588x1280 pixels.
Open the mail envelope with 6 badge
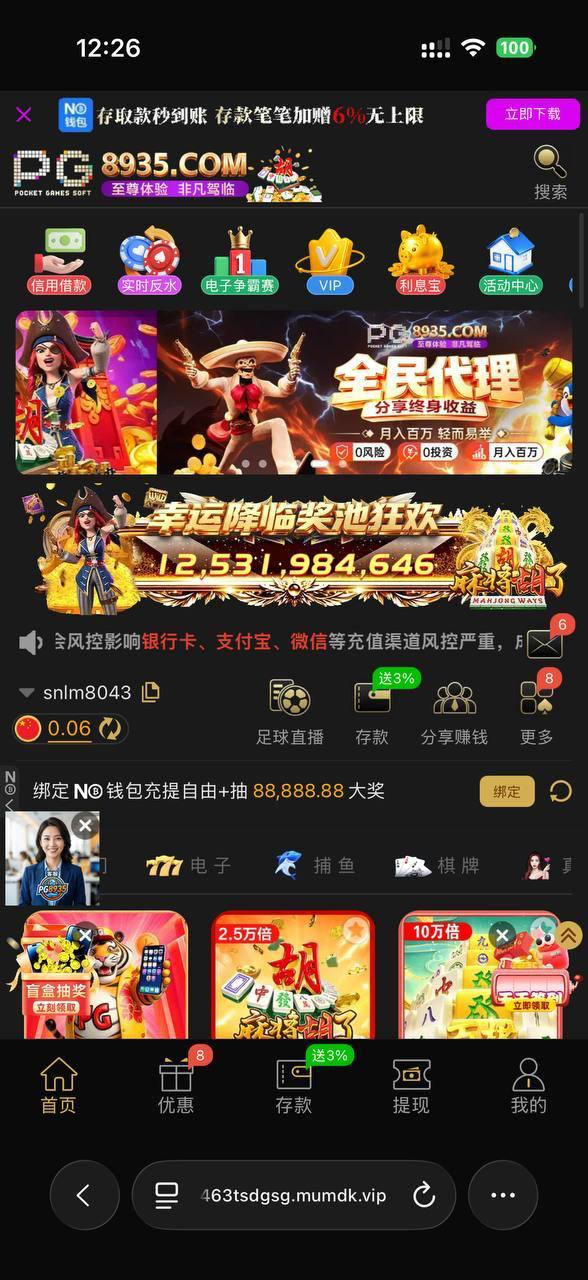pyautogui.click(x=546, y=640)
